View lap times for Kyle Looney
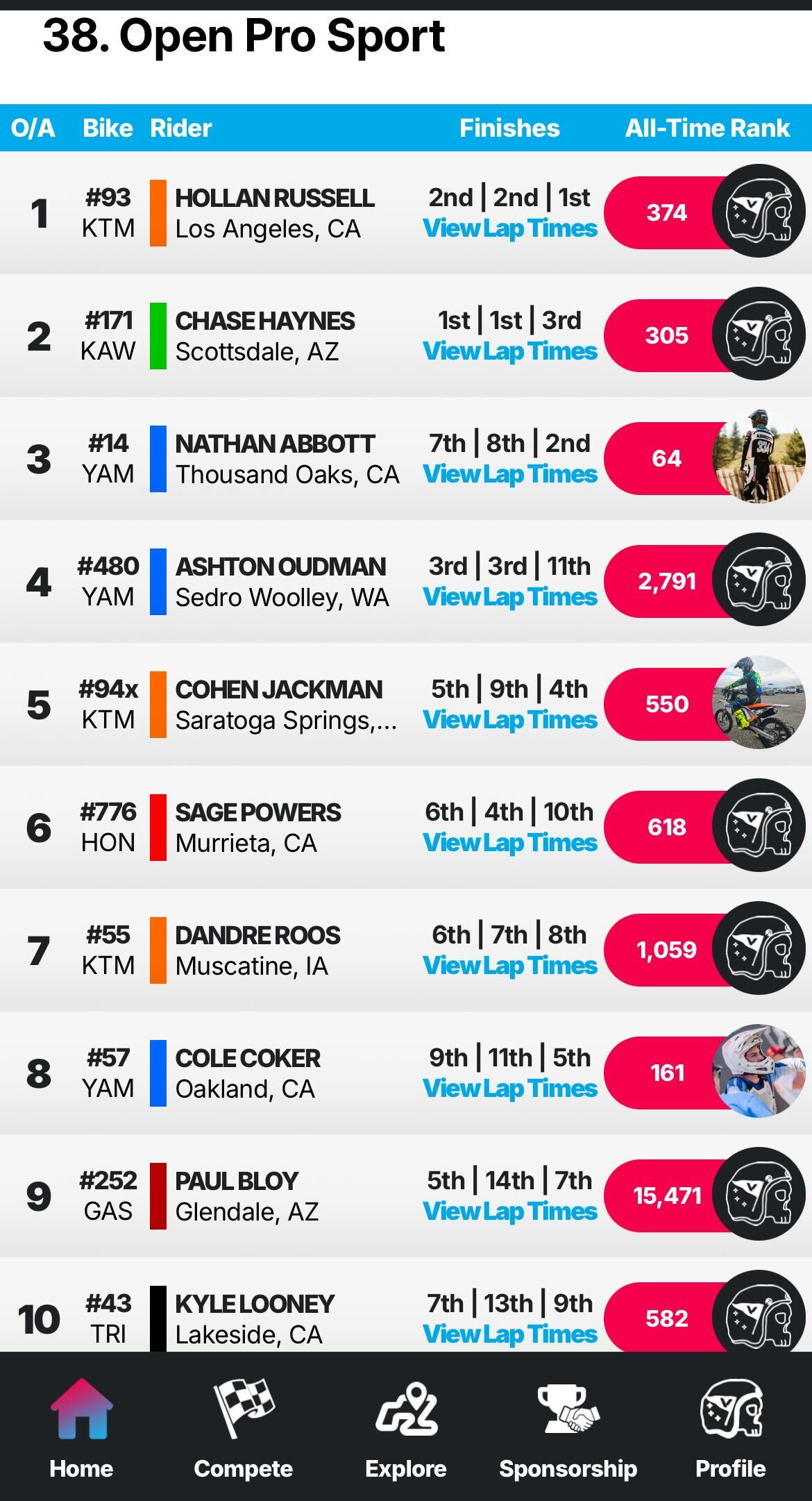This screenshot has height=1501, width=812. pyautogui.click(x=510, y=1334)
